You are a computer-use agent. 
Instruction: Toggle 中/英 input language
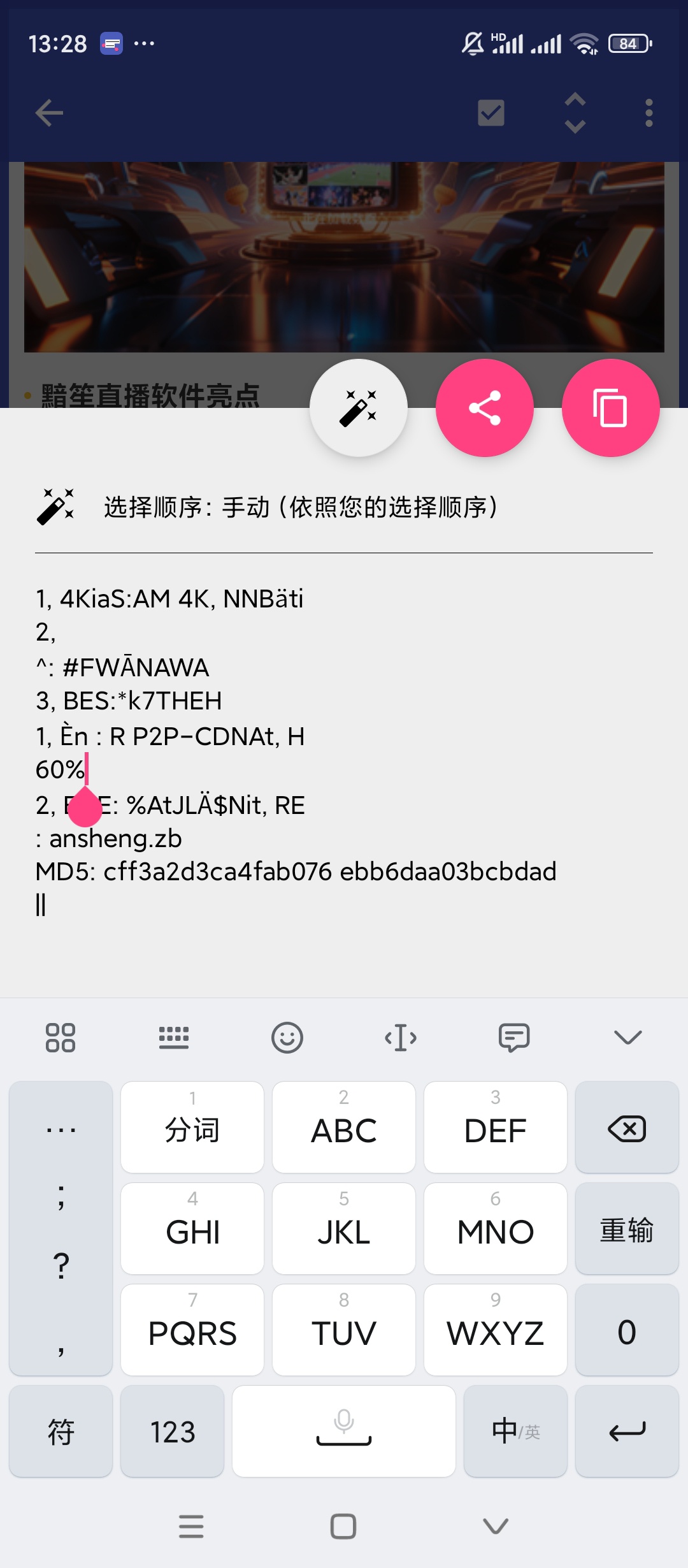tap(515, 1431)
